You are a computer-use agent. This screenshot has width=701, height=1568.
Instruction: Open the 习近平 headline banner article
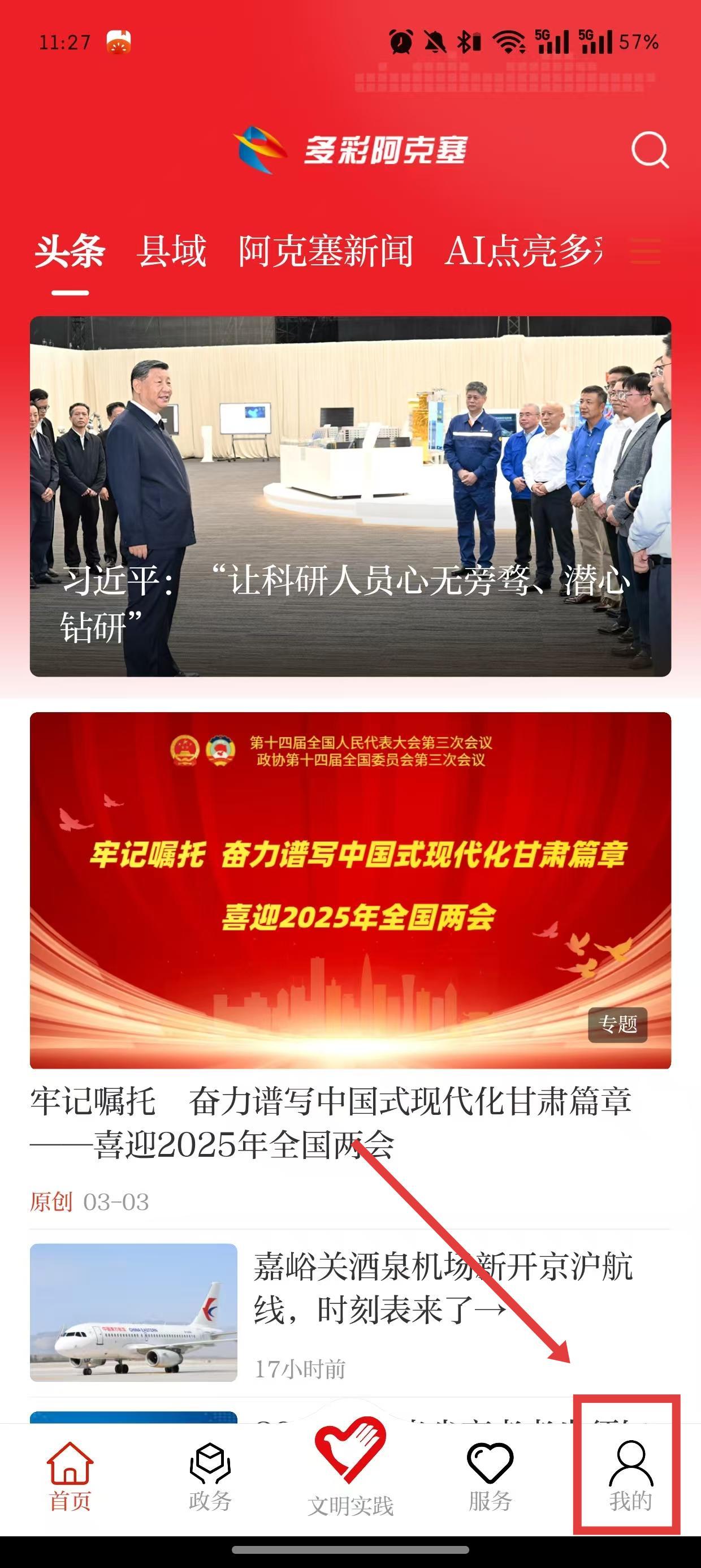350,496
